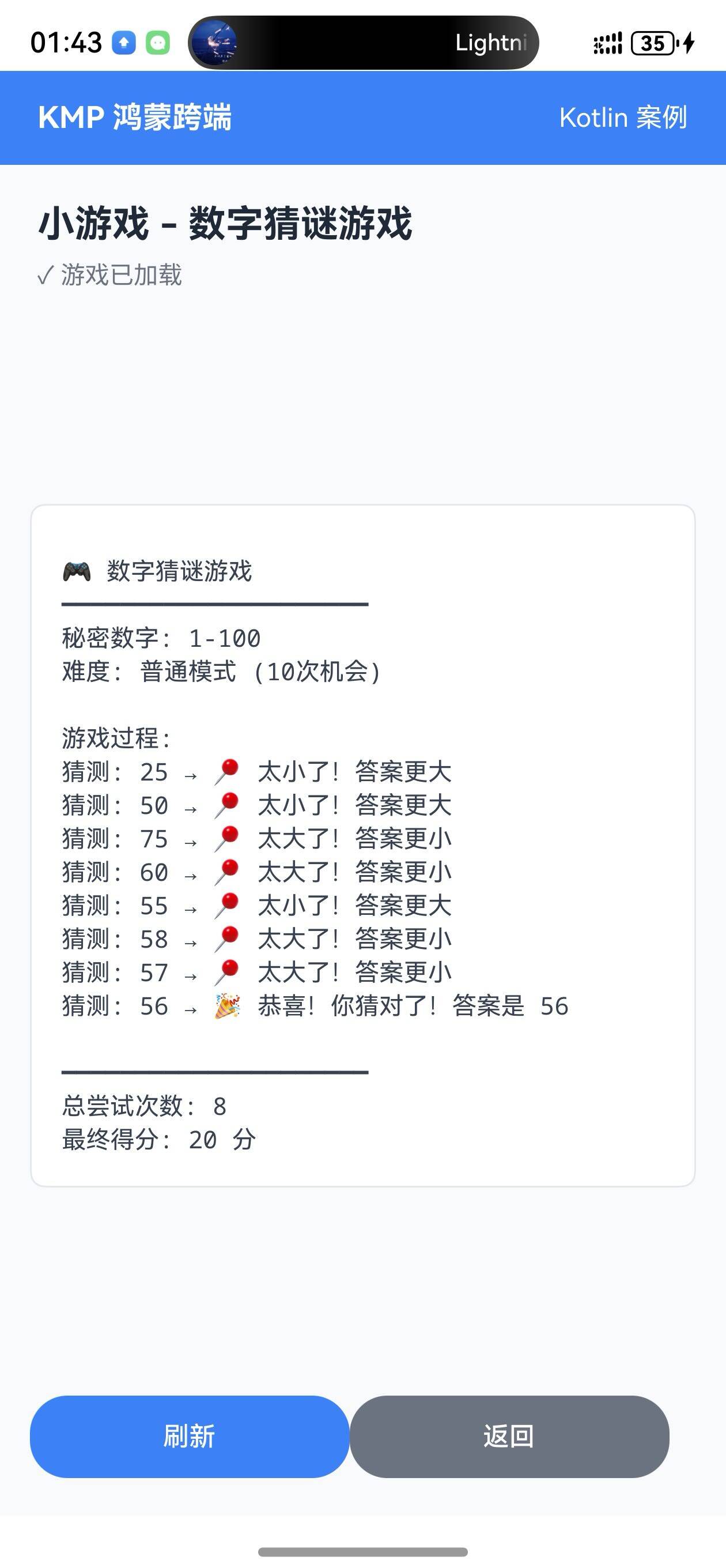Click the signal strength bars in status bar
Image resolution: width=726 pixels, height=1568 pixels.
coord(606,42)
